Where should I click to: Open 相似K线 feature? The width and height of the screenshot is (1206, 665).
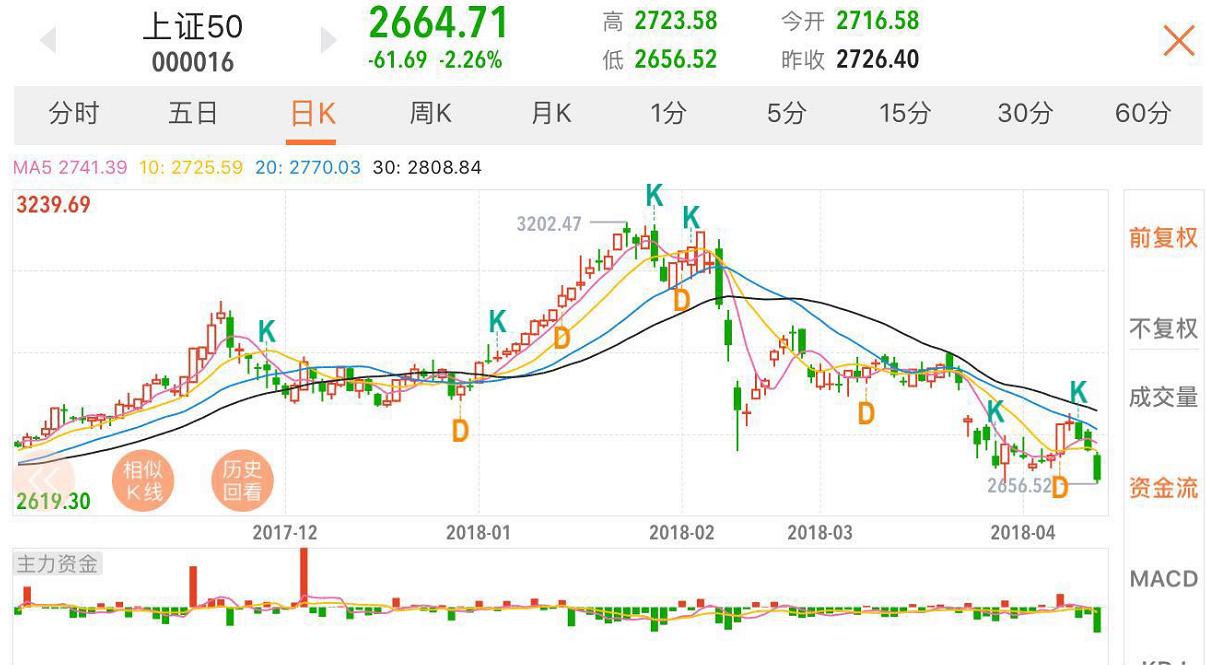pos(142,481)
